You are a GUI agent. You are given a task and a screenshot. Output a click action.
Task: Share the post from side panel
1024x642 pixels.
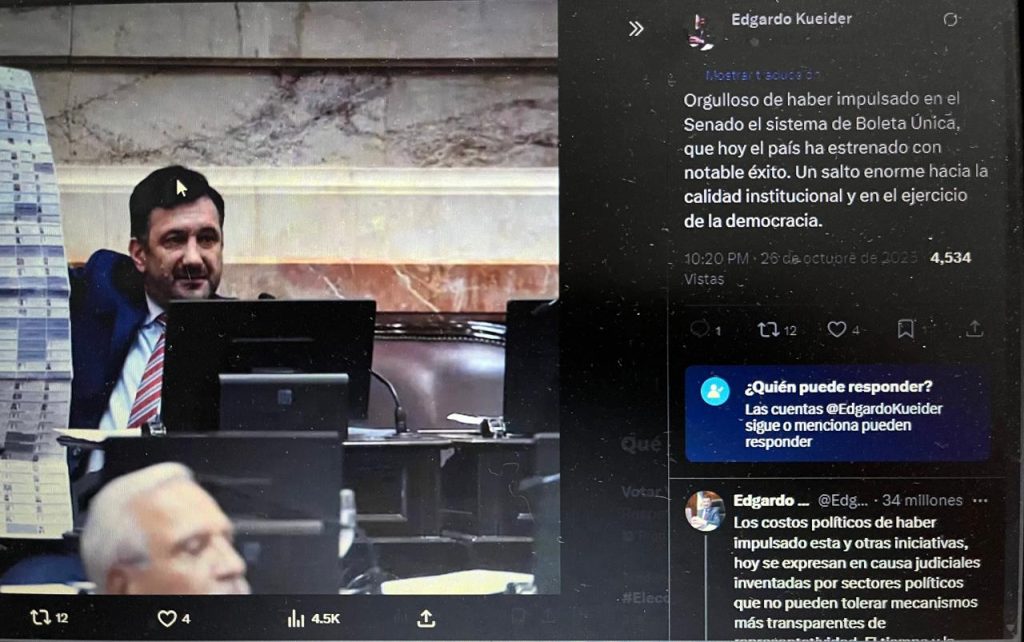(x=974, y=328)
